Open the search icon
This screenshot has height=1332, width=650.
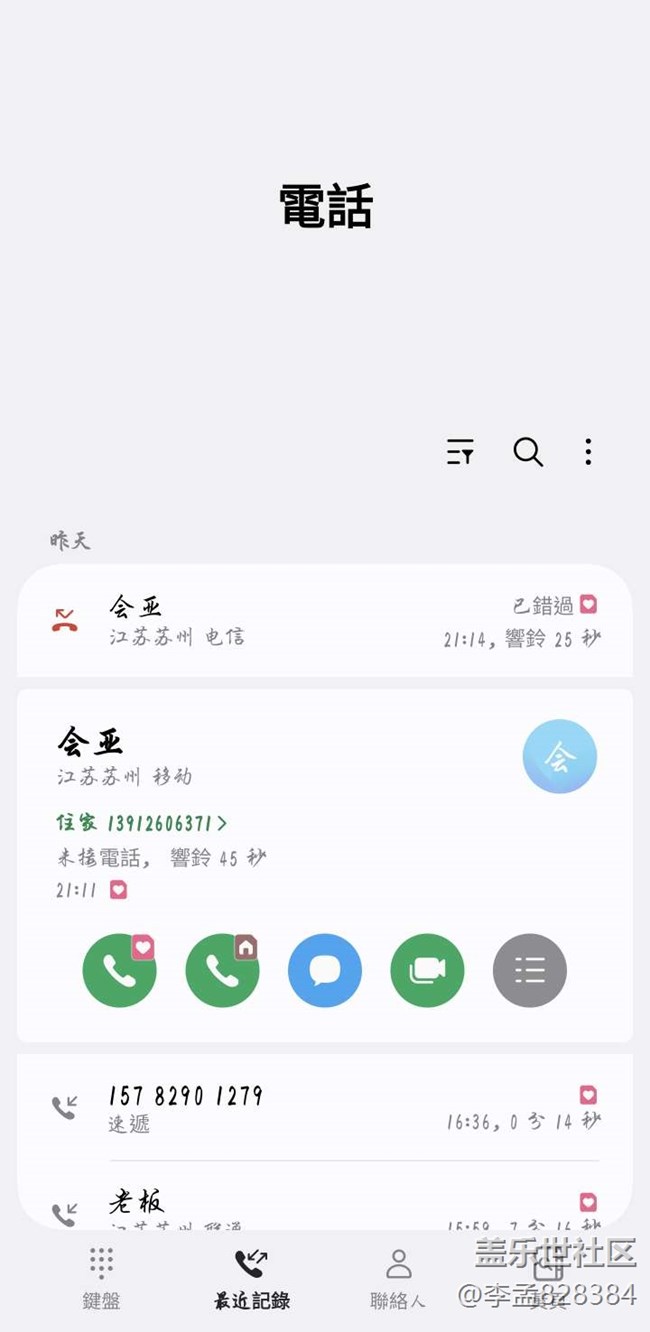click(528, 452)
